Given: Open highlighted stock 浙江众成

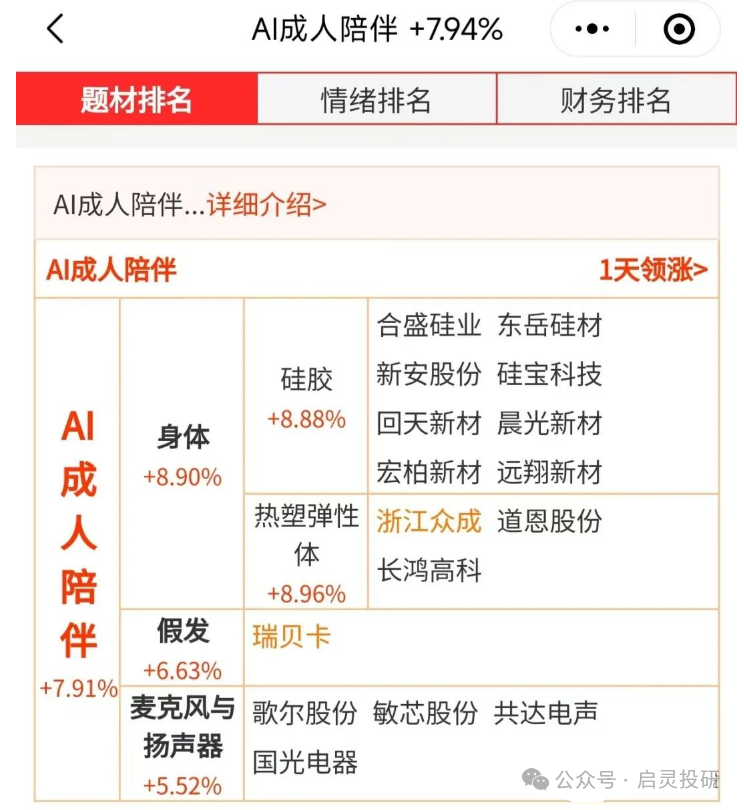Looking at the screenshot, I should click(x=429, y=521).
